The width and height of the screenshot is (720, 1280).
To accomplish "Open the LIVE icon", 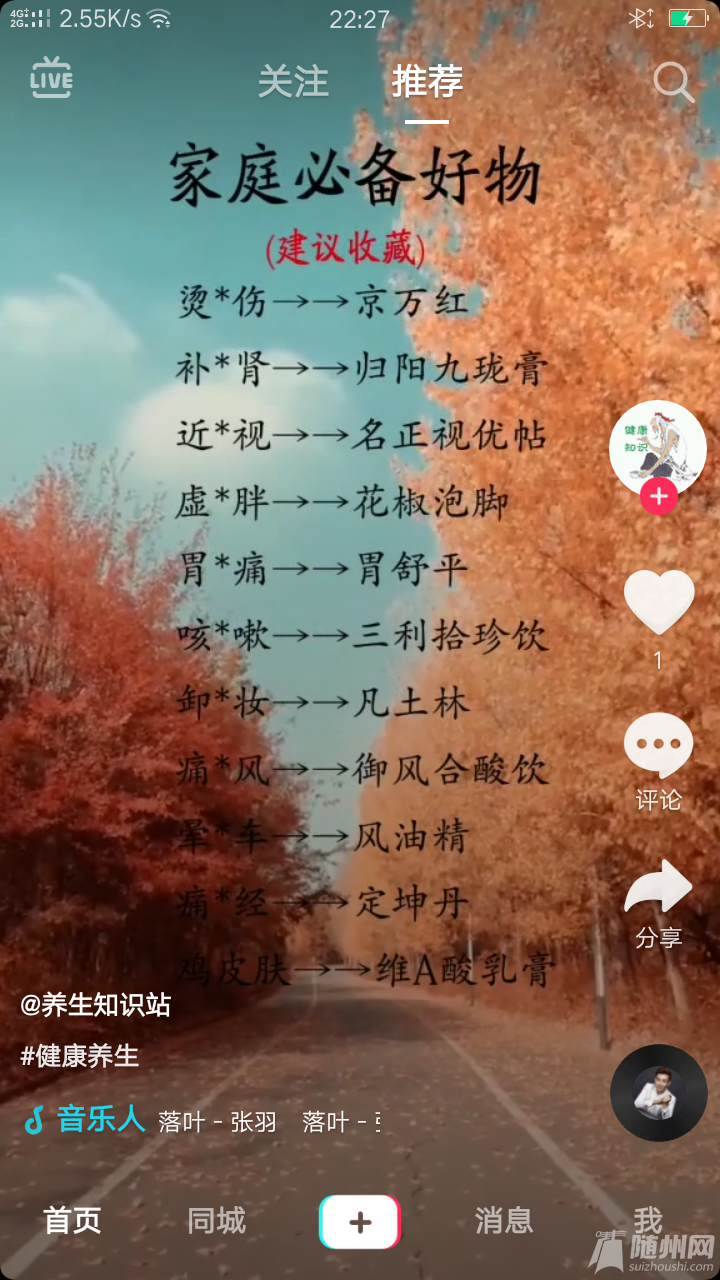I will tap(52, 79).
